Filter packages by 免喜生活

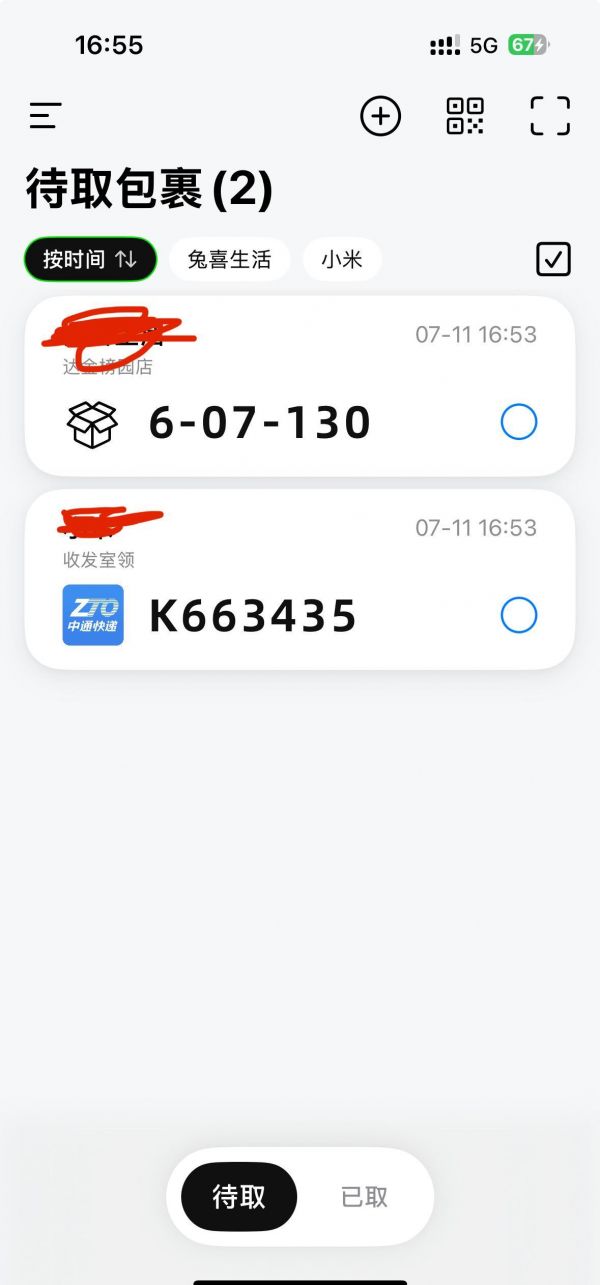point(229,260)
